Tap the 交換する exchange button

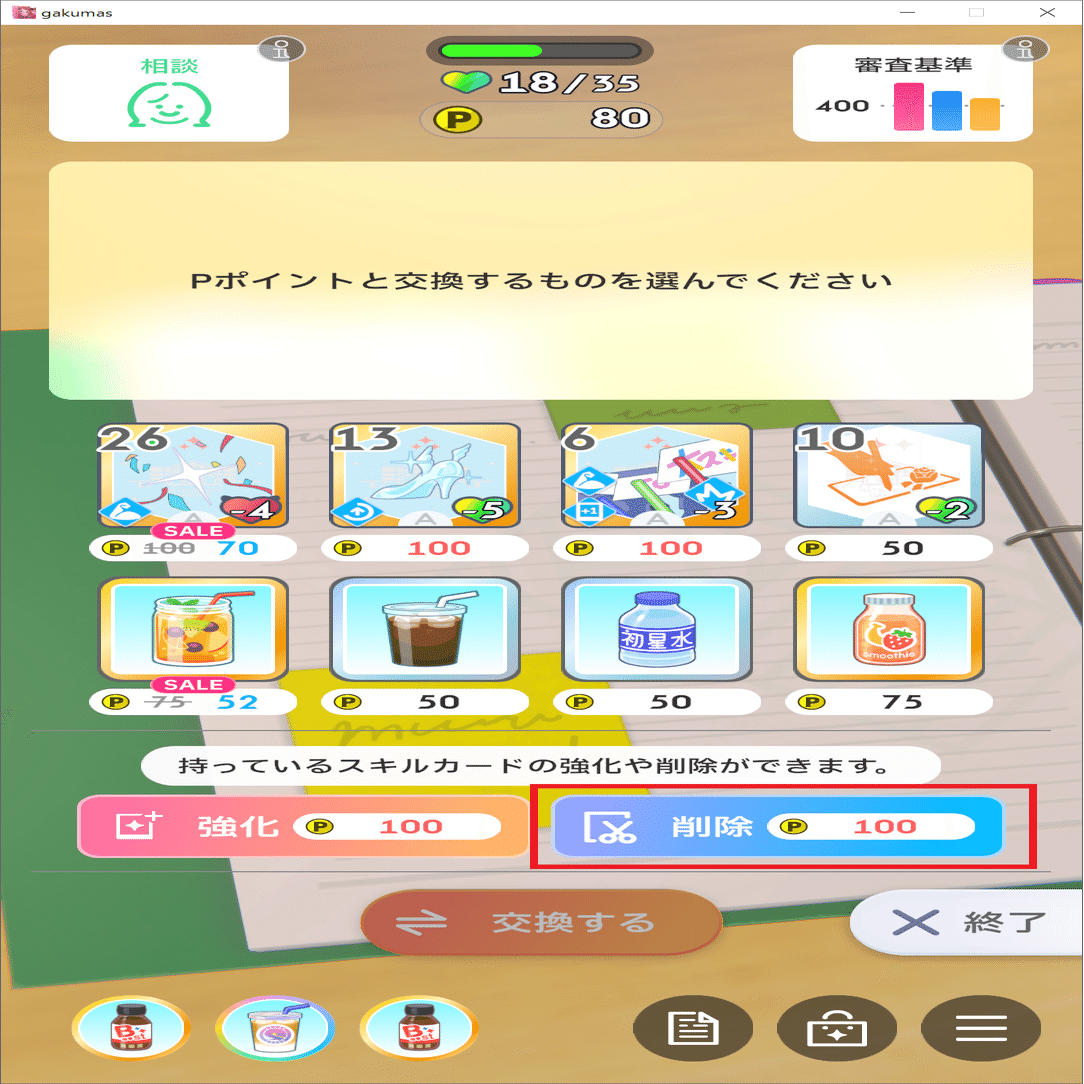pos(541,922)
